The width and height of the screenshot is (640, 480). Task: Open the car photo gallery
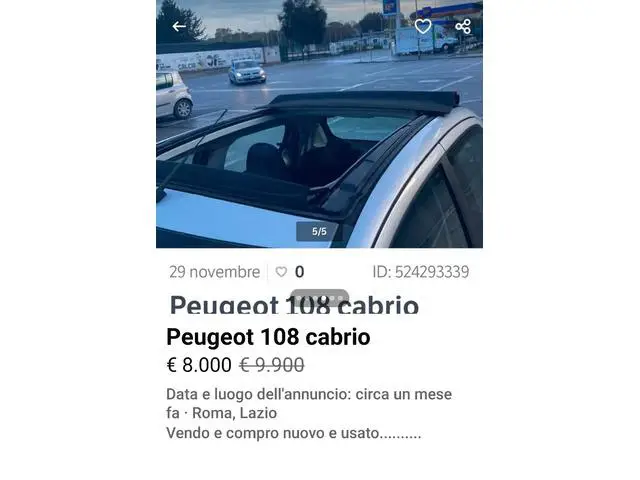tap(319, 124)
